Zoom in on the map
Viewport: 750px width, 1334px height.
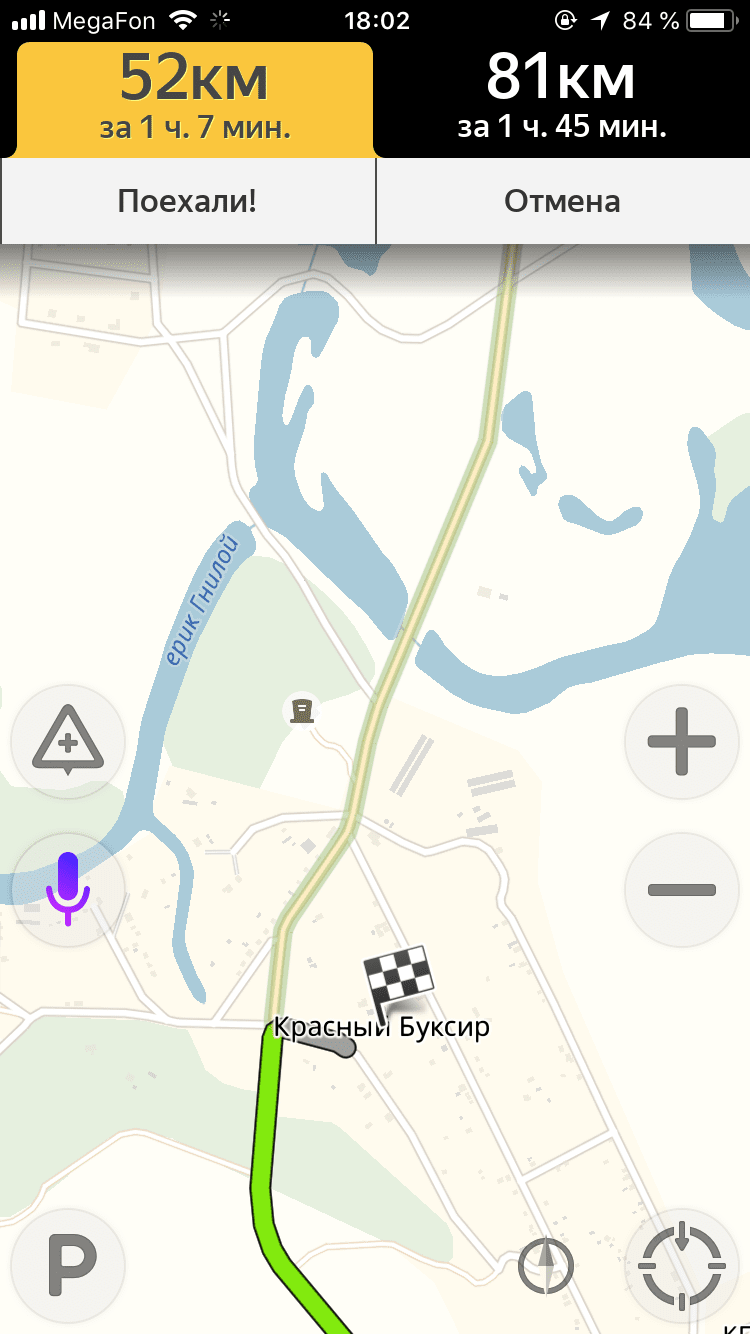click(682, 742)
